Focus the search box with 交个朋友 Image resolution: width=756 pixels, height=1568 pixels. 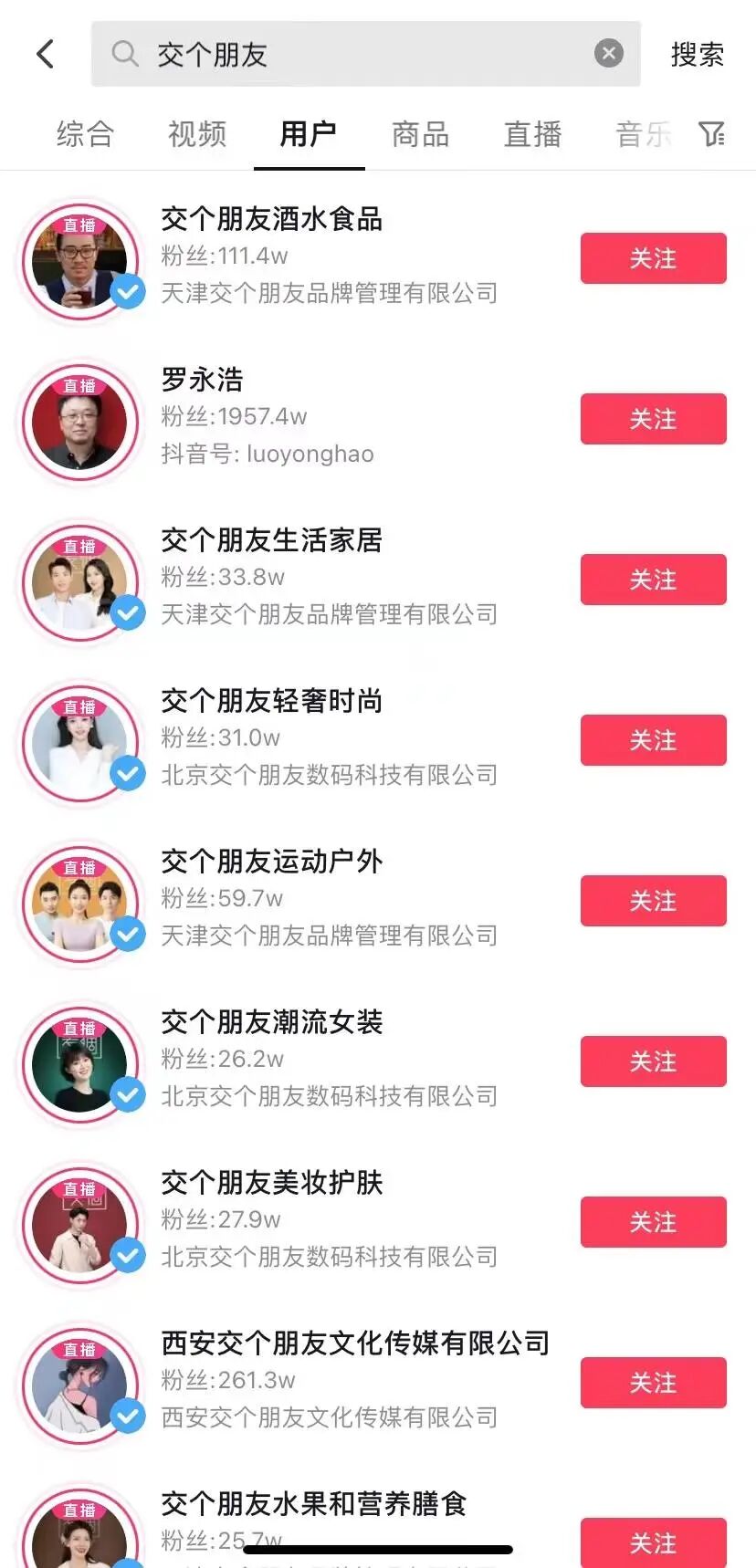coord(365,54)
